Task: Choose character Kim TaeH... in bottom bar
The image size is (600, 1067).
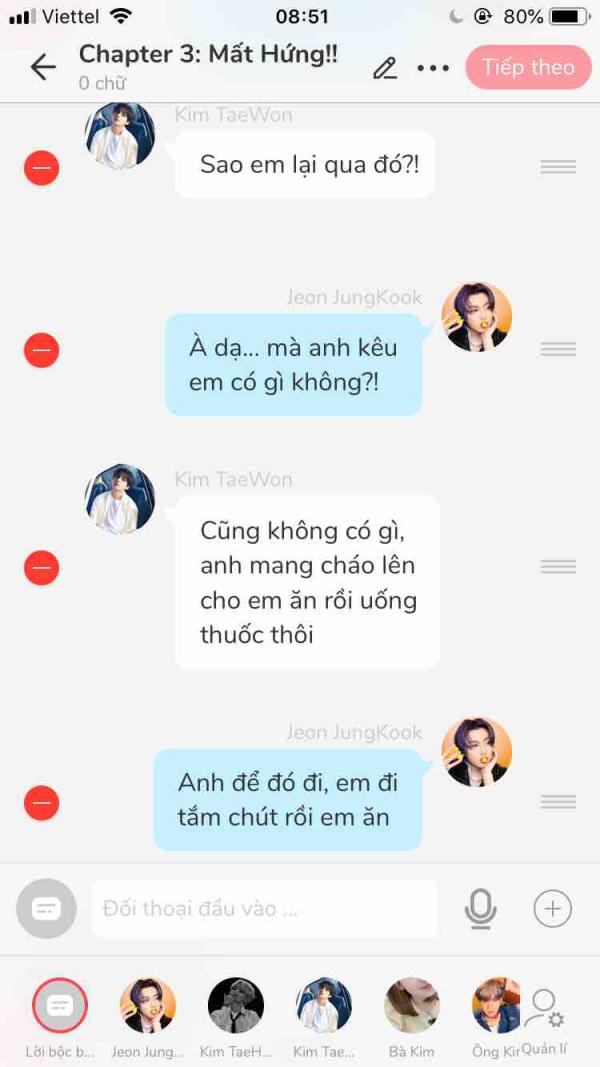Action: pos(236,1006)
